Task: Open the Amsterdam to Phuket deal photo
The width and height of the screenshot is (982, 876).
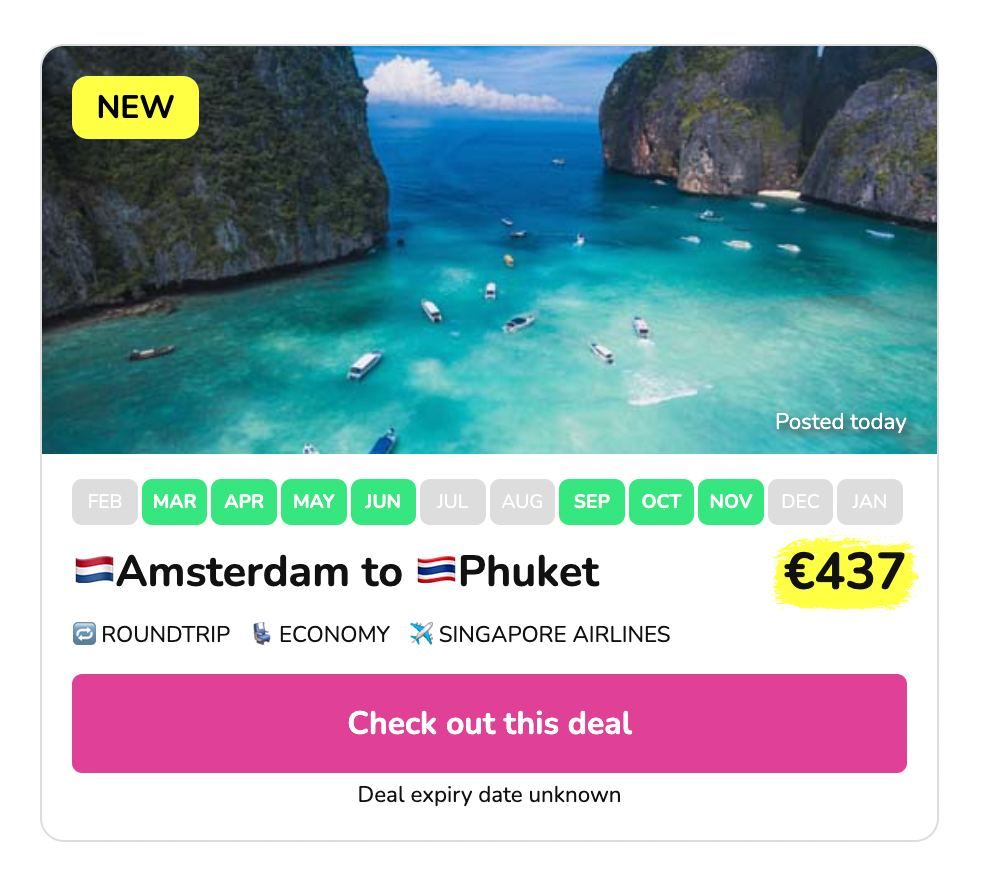Action: (489, 250)
